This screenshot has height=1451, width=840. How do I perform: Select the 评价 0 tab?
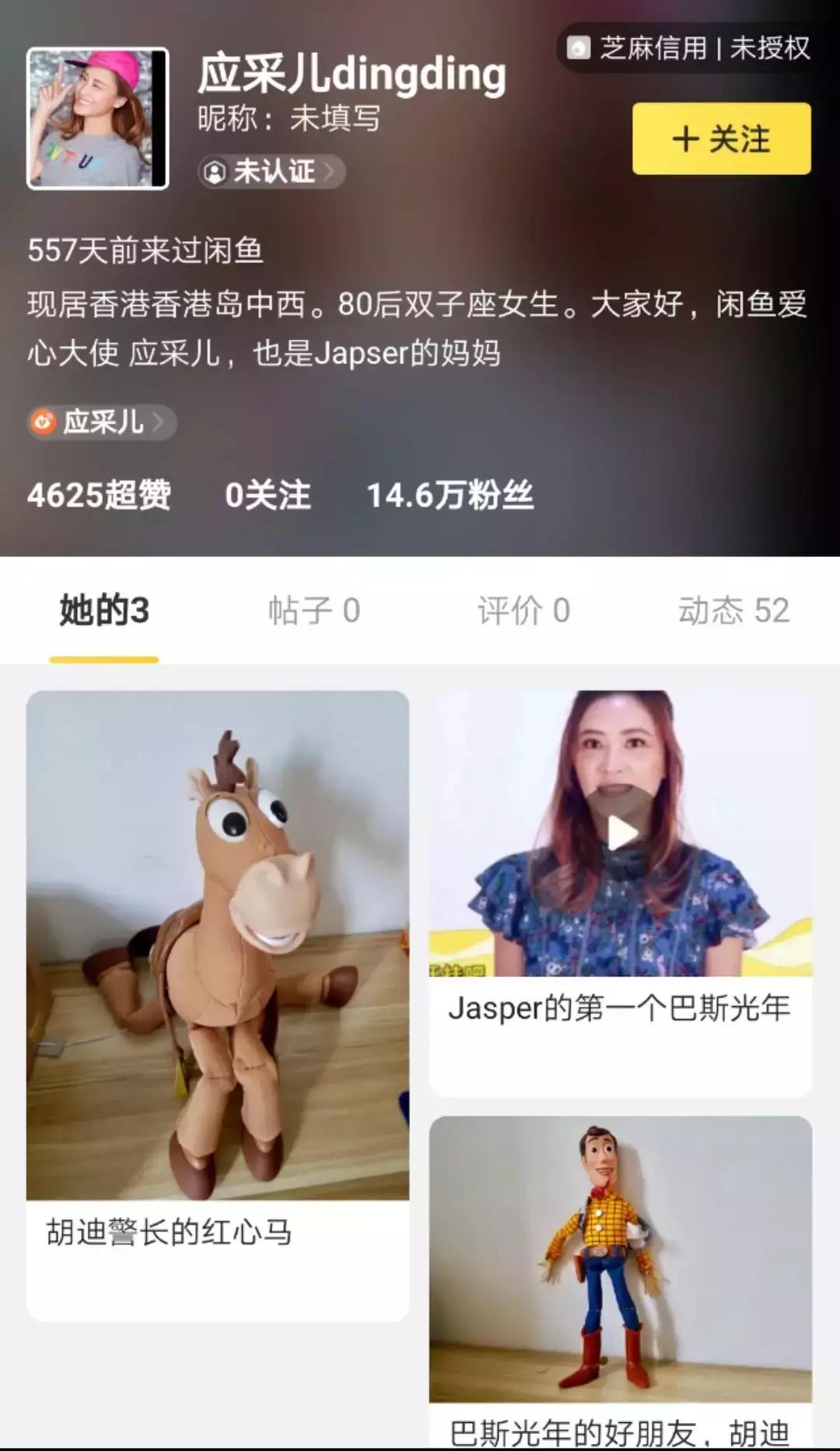pos(523,612)
